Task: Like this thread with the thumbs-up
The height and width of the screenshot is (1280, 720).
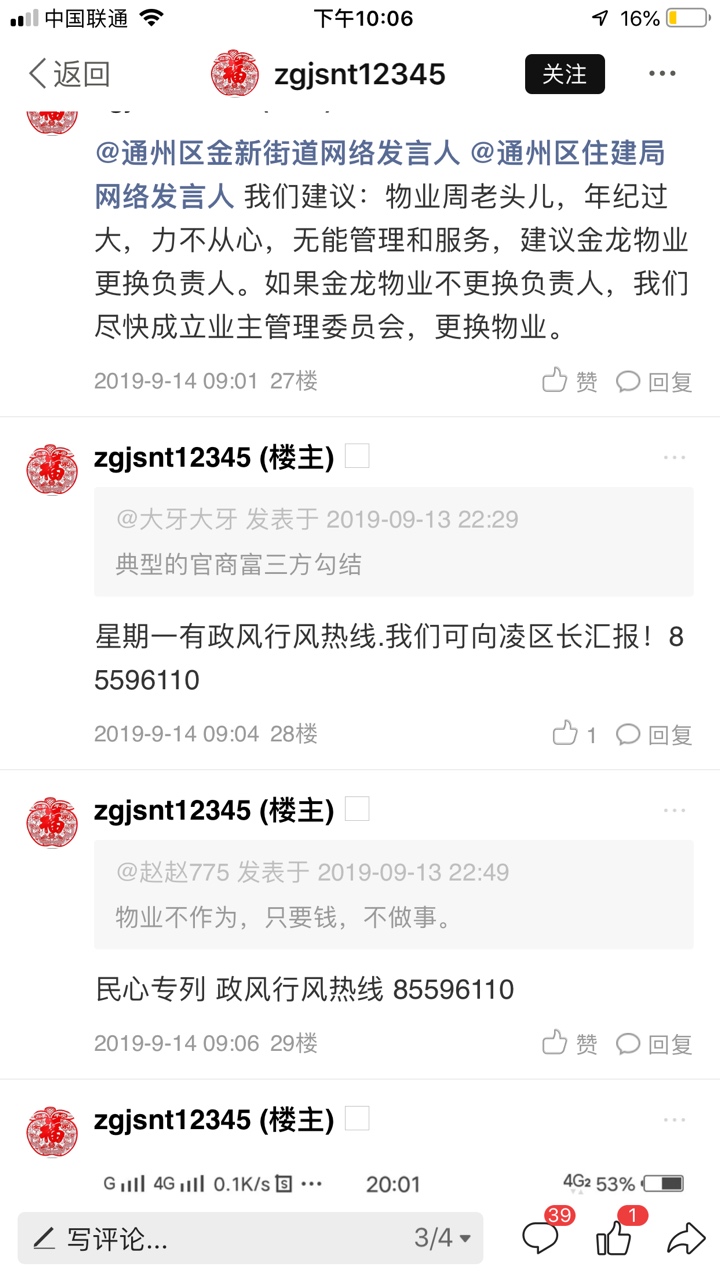Action: pyautogui.click(x=614, y=1239)
